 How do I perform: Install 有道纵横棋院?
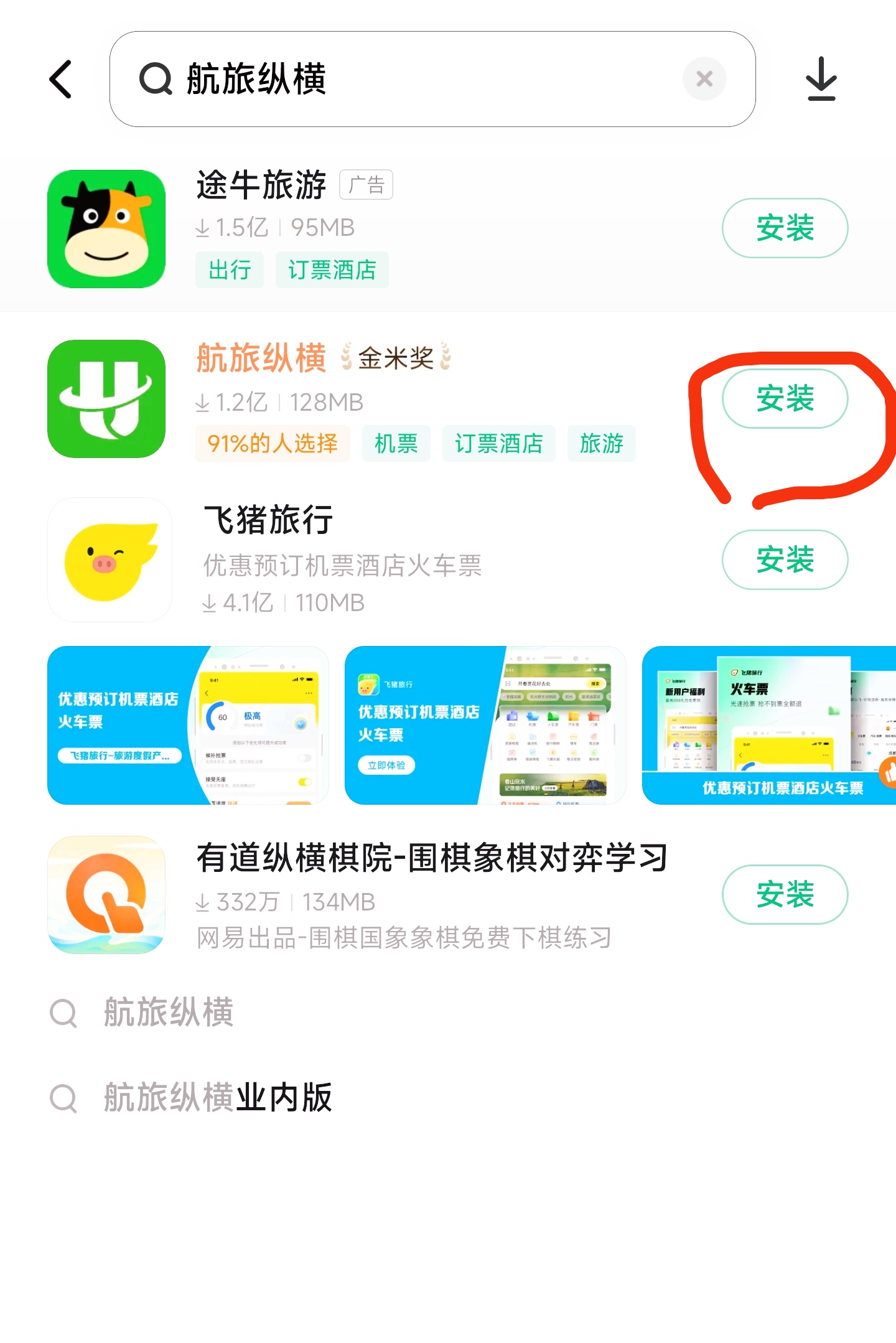click(784, 894)
